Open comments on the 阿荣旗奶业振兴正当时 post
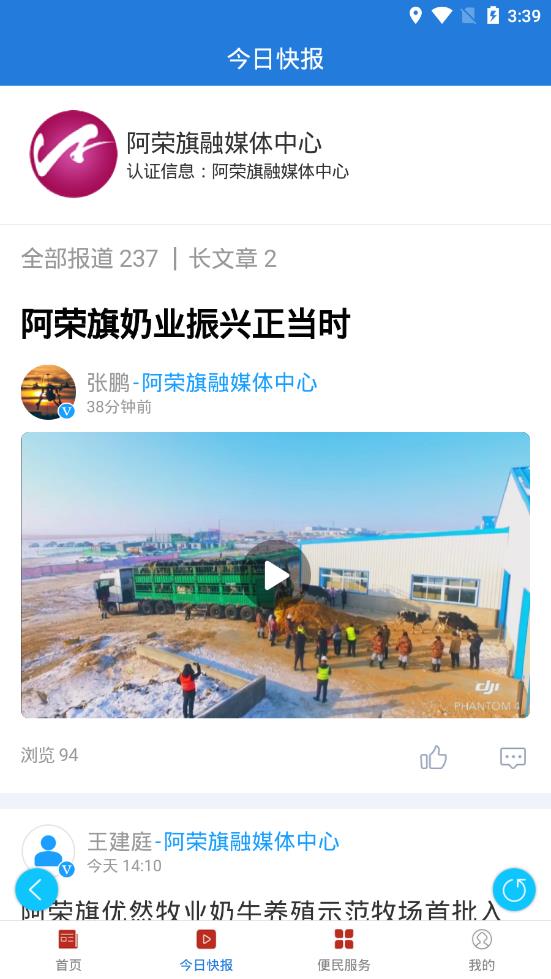This screenshot has height=979, width=551. pos(513,757)
